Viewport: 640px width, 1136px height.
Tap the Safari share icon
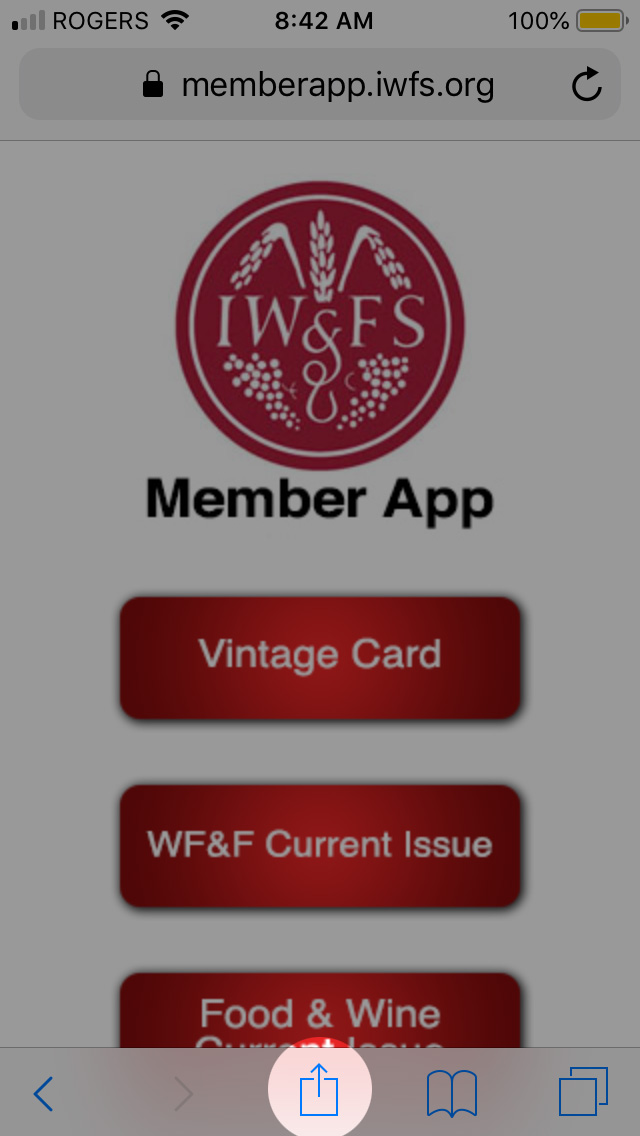tap(320, 1090)
